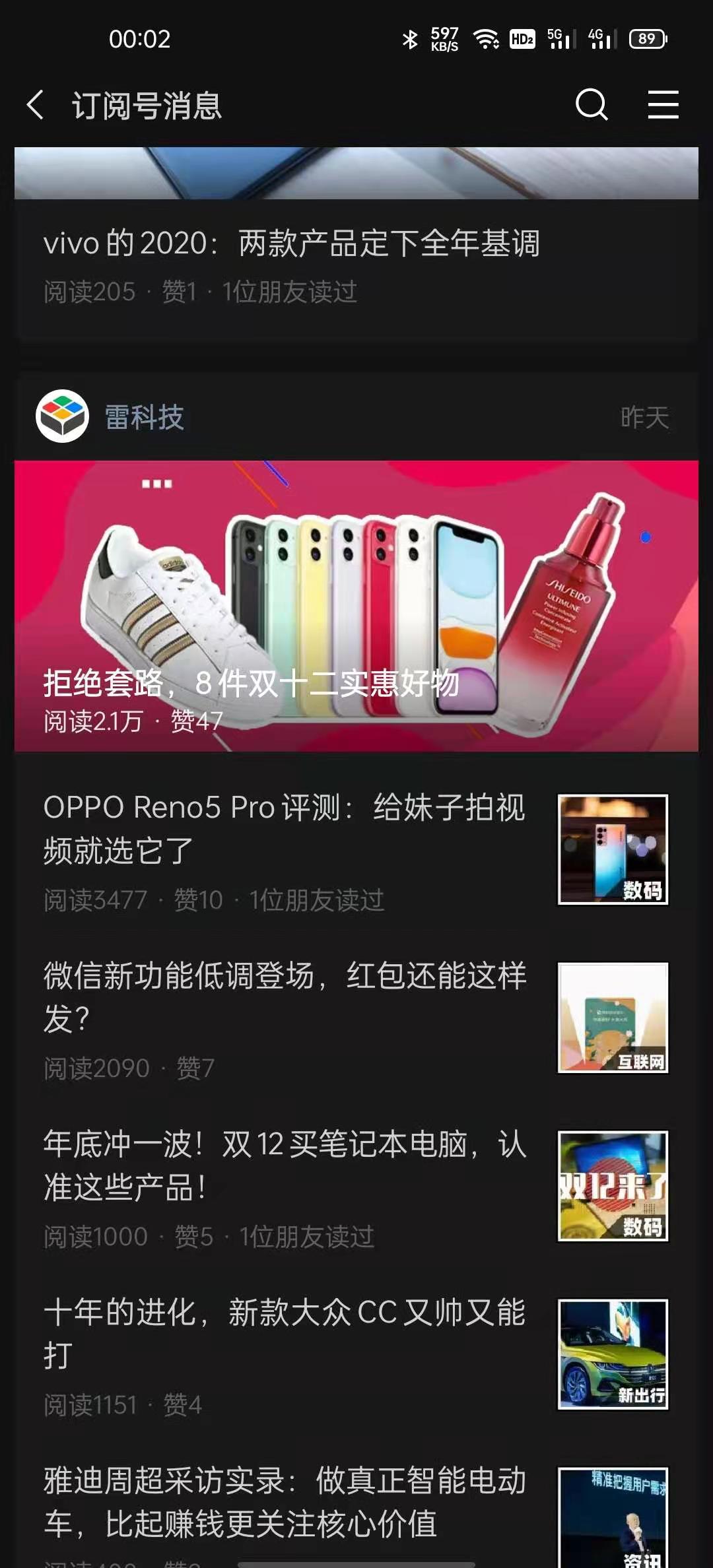Open the search icon in the top bar
This screenshot has width=713, height=1568.
592,105
